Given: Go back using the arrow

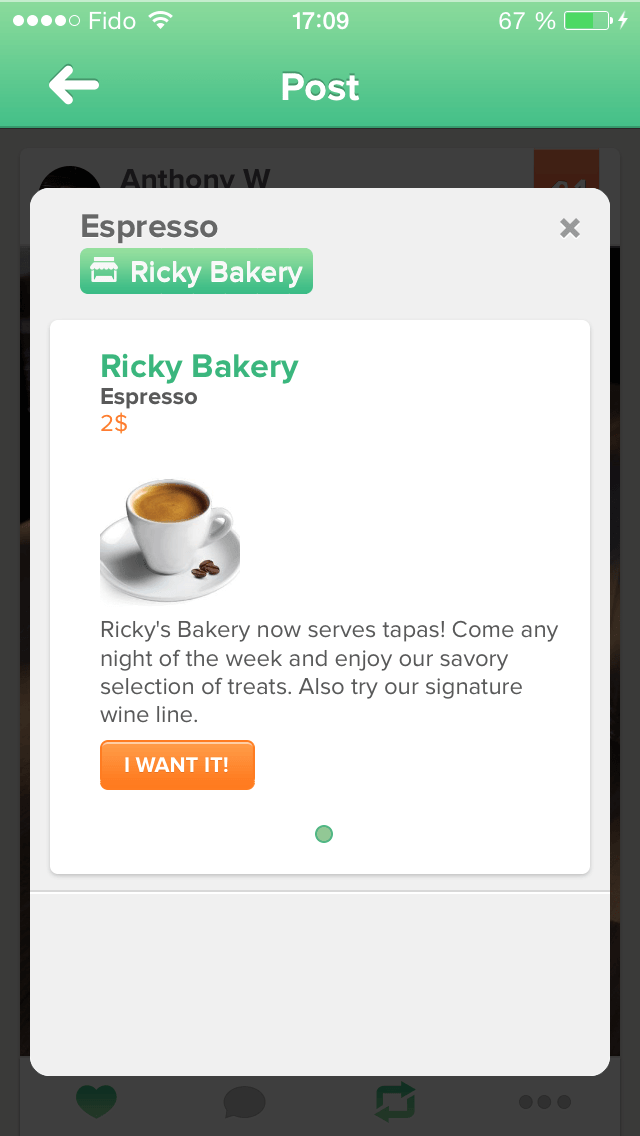Looking at the screenshot, I should [73, 87].
